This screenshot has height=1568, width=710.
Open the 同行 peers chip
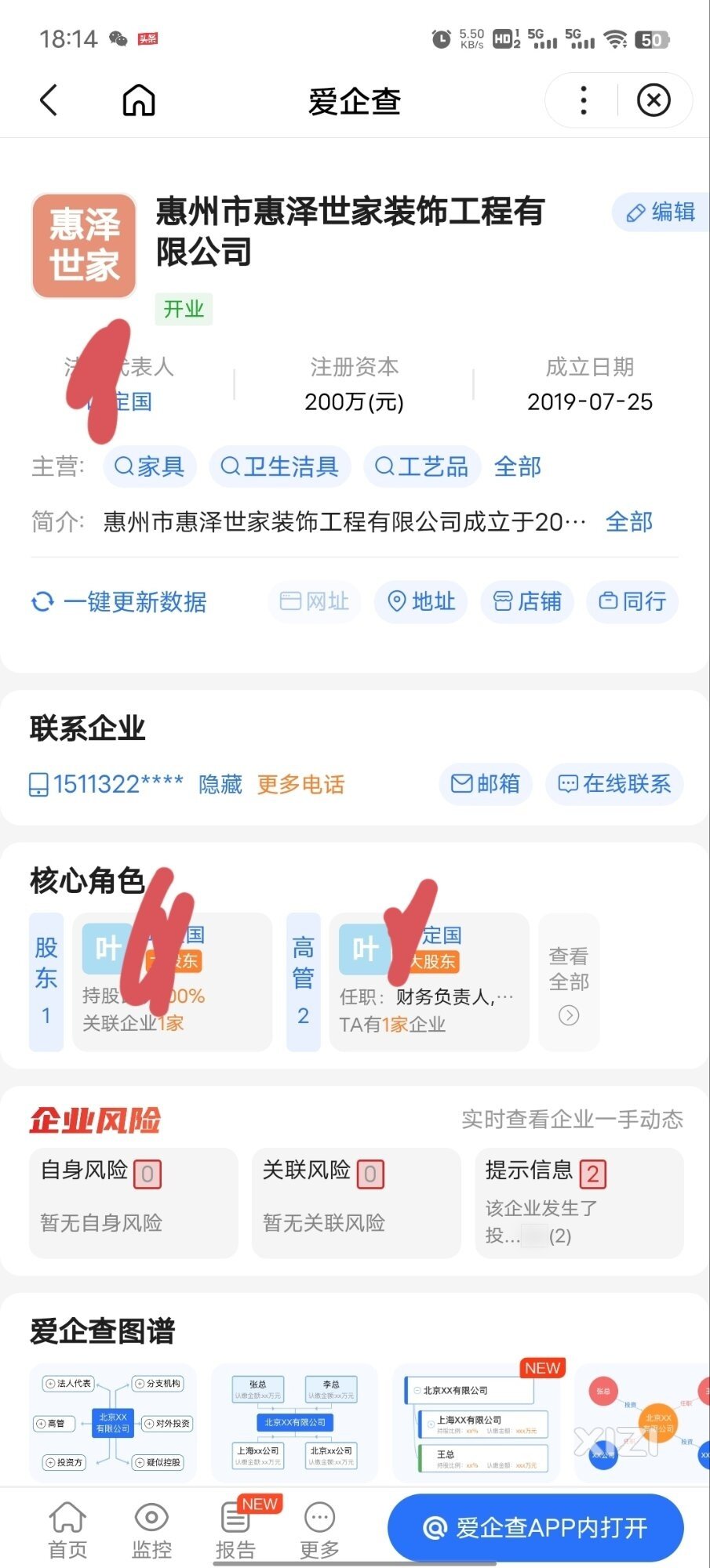pyautogui.click(x=632, y=602)
